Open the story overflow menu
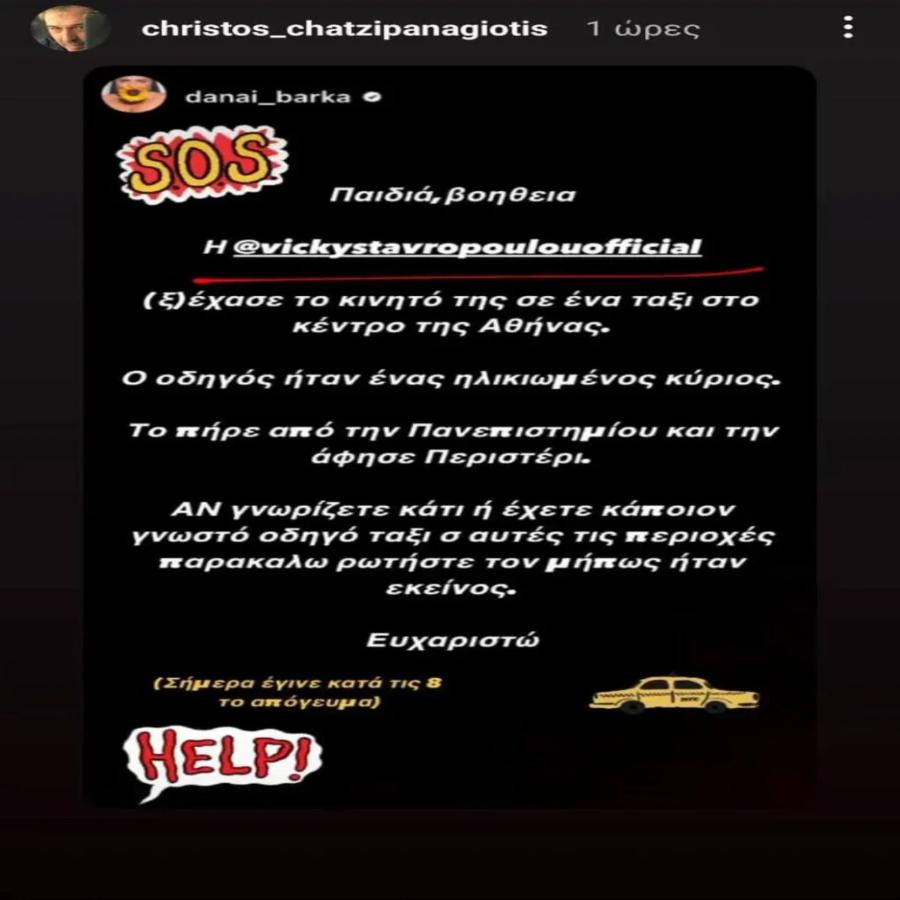The image size is (900, 900). point(848,28)
